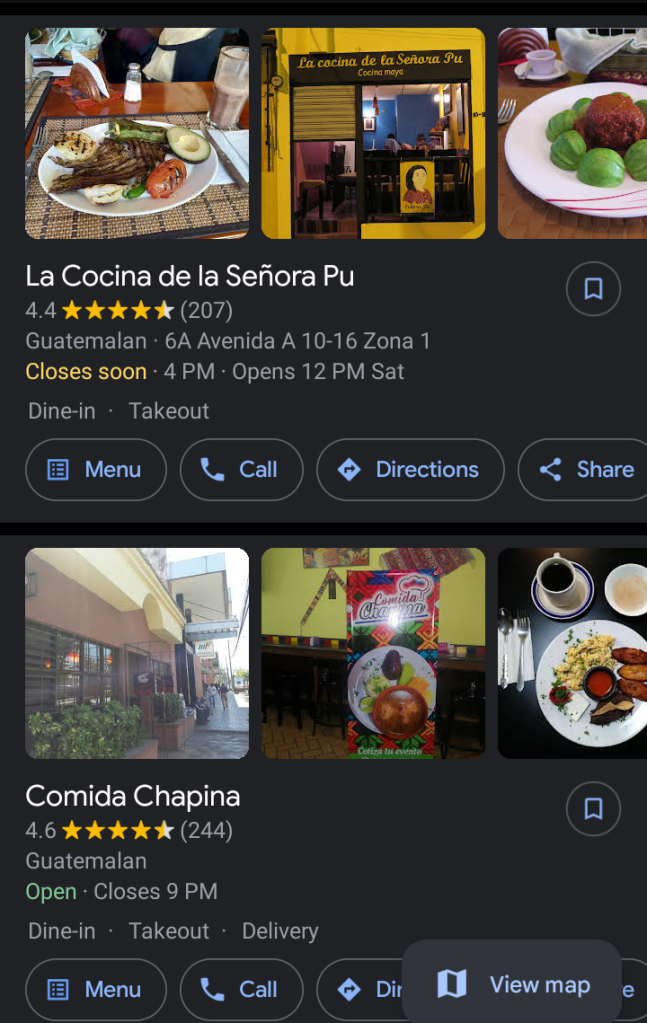Viewport: 647px width, 1023px height.
Task: Open yellow storefront photo of Señora Pu
Action: (373, 134)
